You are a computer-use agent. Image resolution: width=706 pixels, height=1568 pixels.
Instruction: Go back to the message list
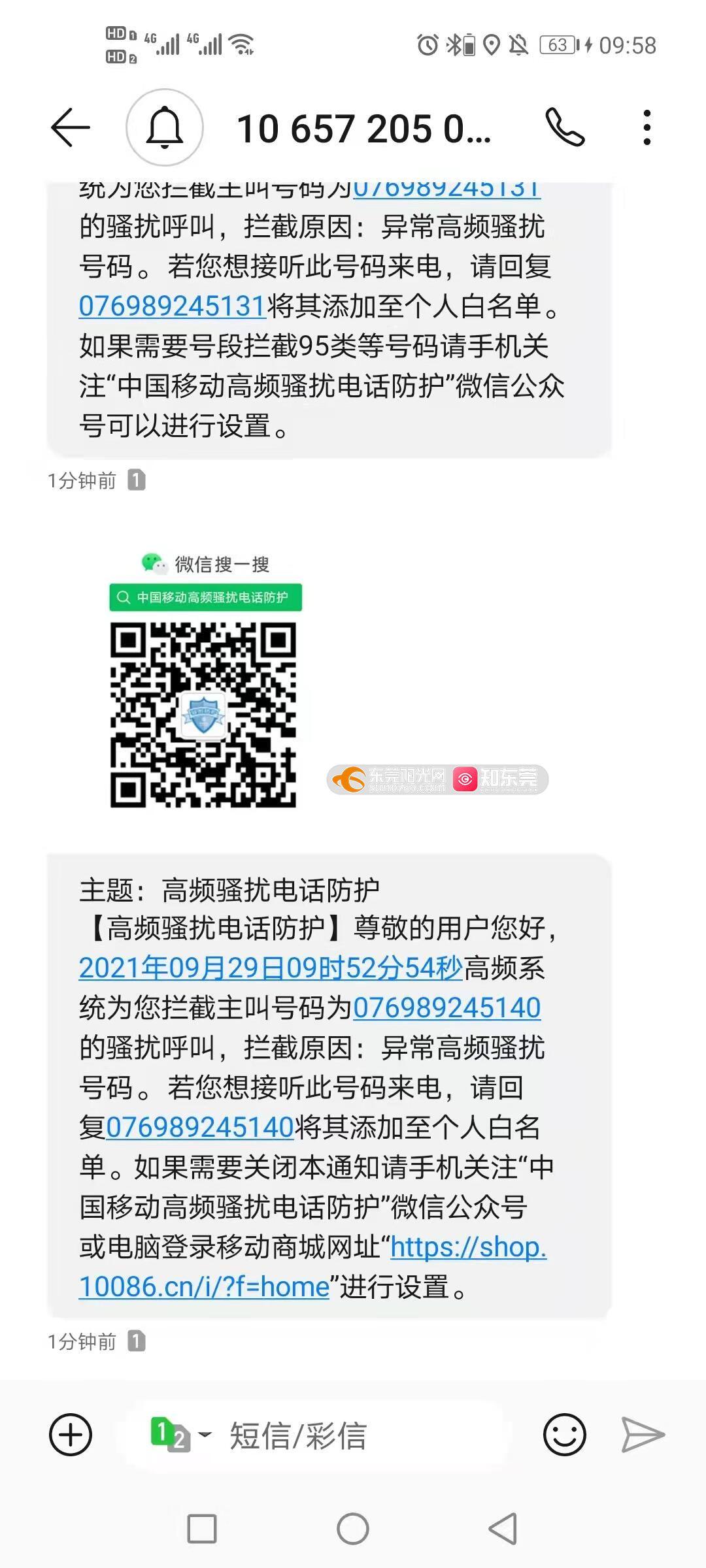coord(70,127)
